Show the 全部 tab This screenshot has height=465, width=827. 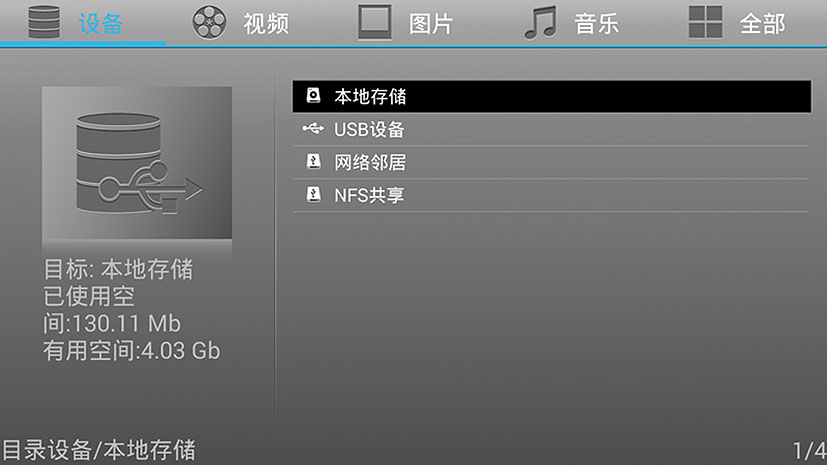(x=738, y=23)
